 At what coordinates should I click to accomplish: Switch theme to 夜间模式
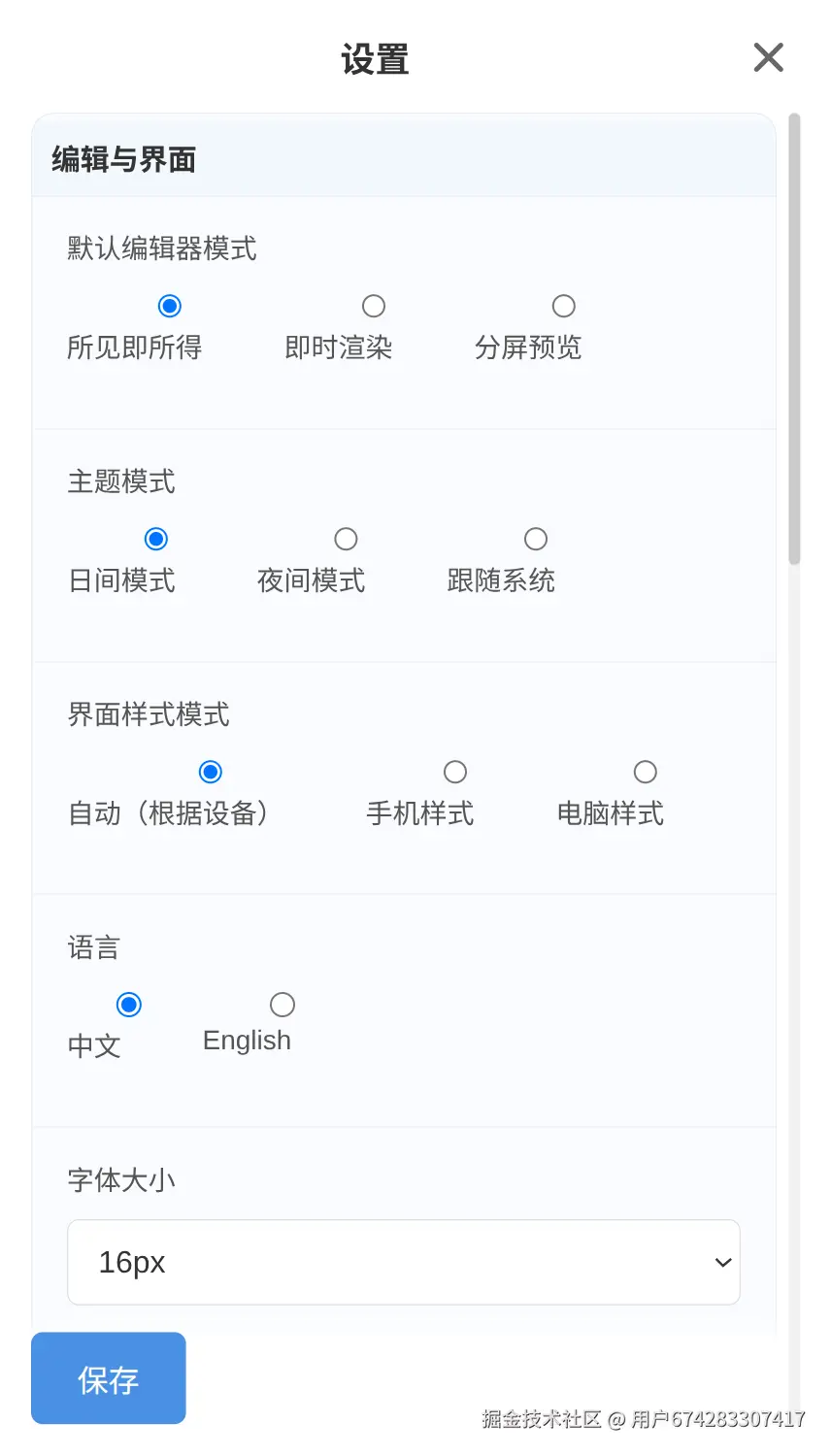coord(346,539)
